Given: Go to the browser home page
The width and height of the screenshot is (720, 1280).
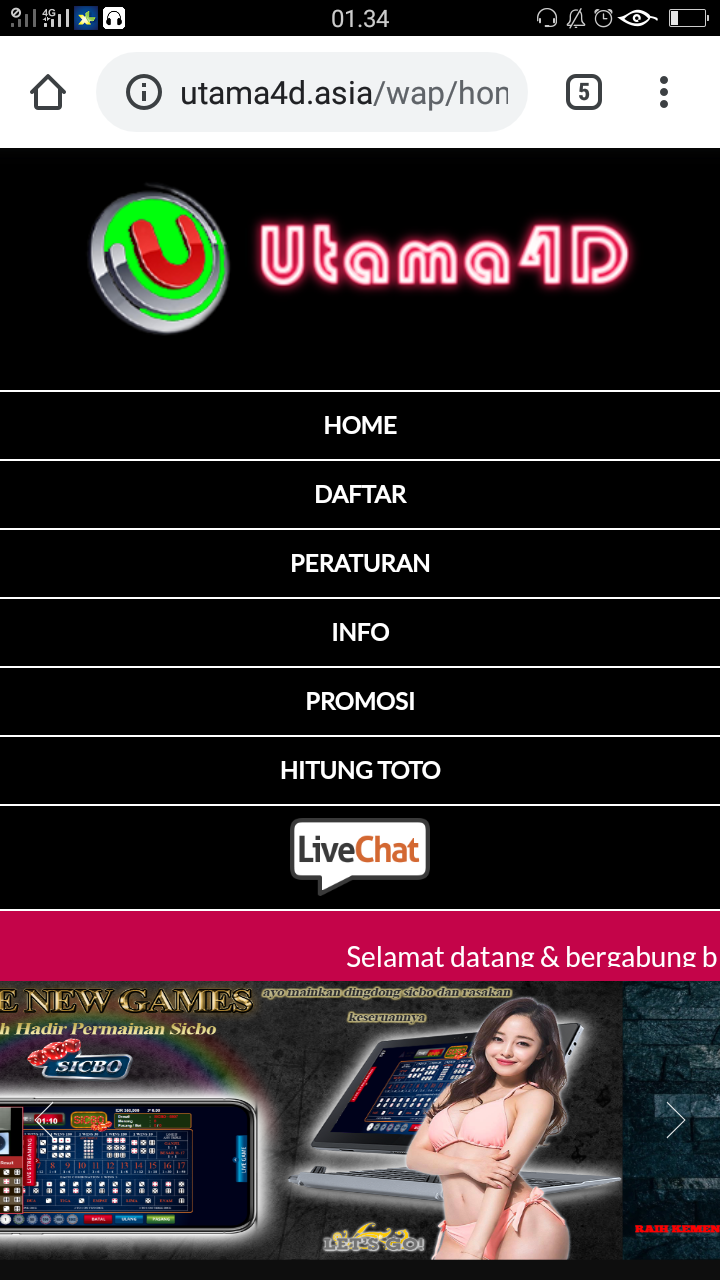Looking at the screenshot, I should coord(48,93).
